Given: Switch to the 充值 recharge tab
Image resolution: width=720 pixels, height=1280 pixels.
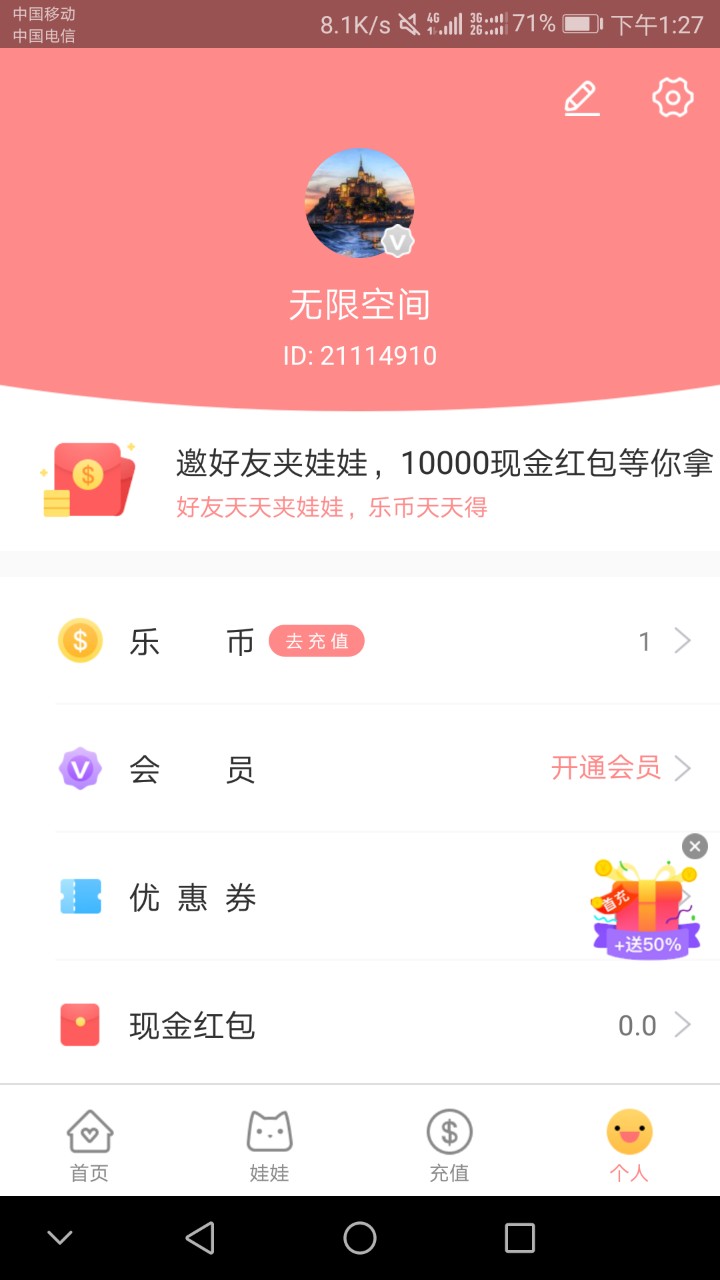Looking at the screenshot, I should pos(449,1145).
